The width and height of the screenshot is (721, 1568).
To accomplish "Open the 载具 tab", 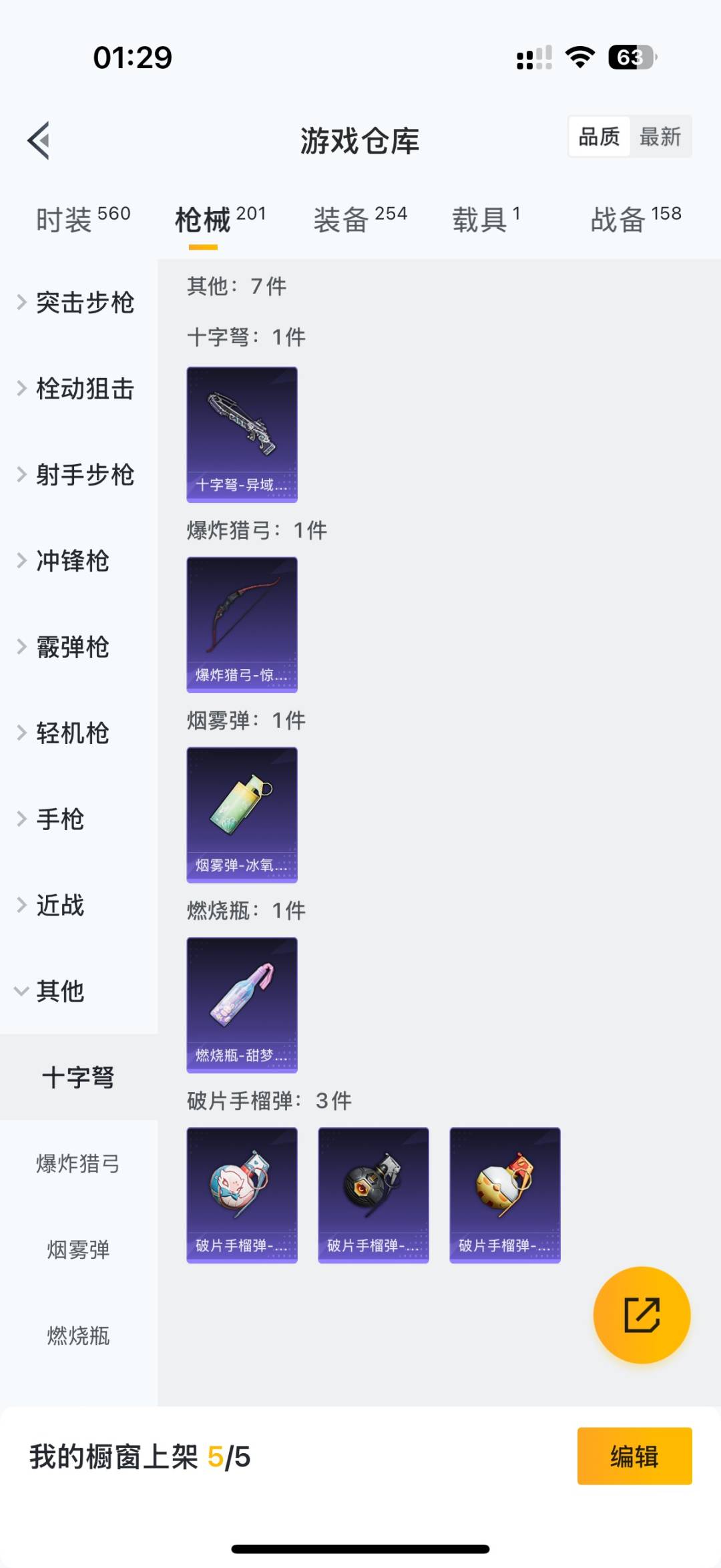I will point(486,219).
